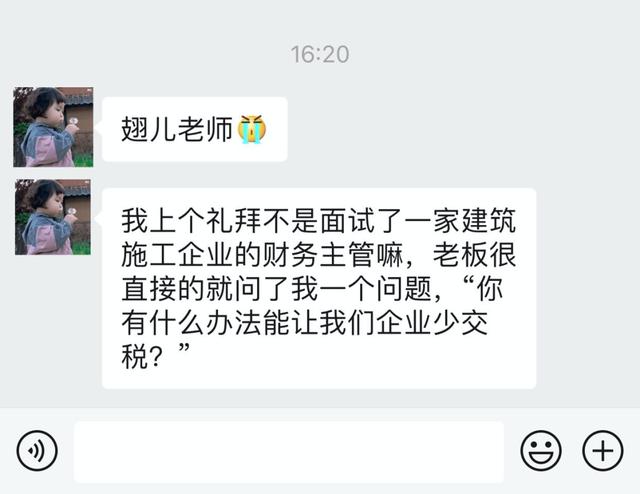The image size is (640, 494).
Task: Open the emoji sticker panel
Action: pos(541,452)
